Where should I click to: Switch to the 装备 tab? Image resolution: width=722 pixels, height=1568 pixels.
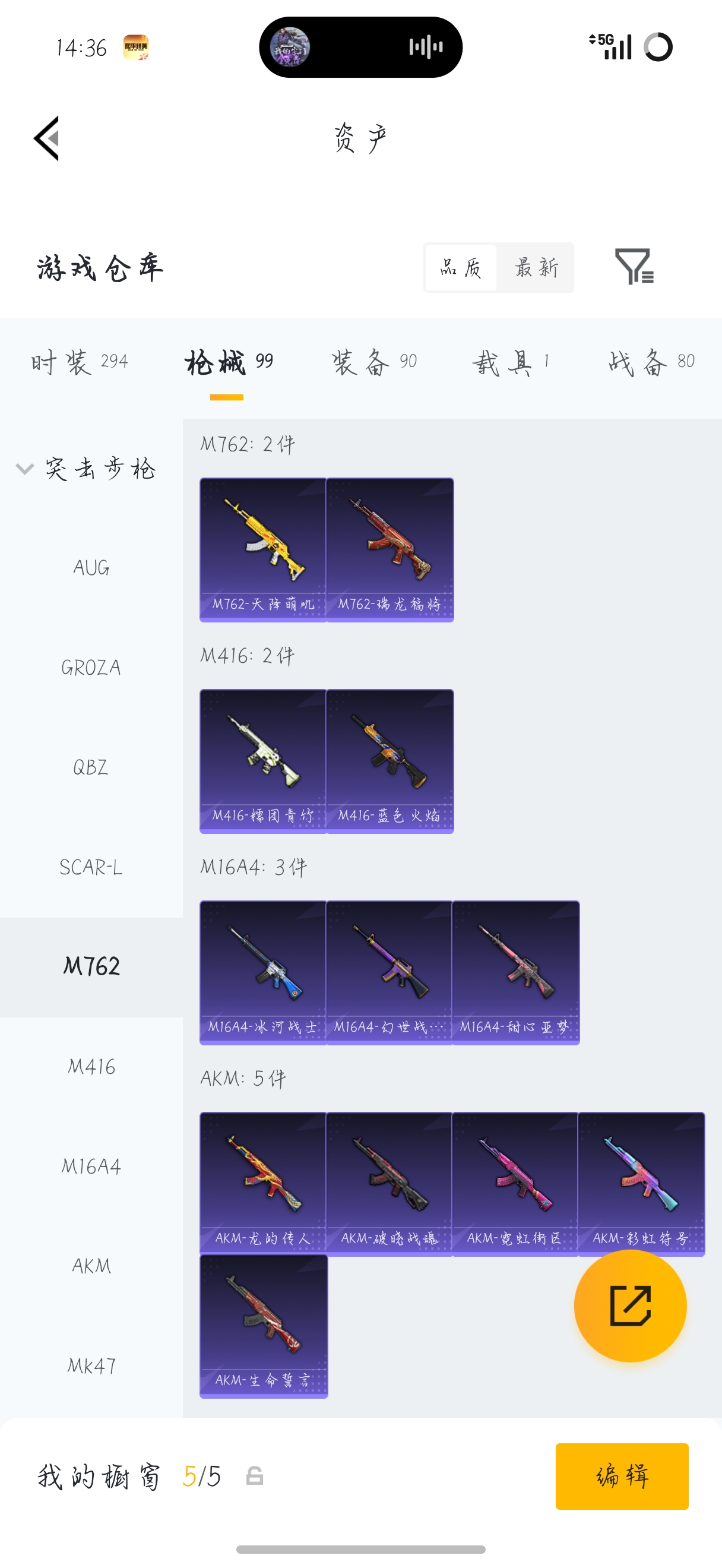pos(373,362)
